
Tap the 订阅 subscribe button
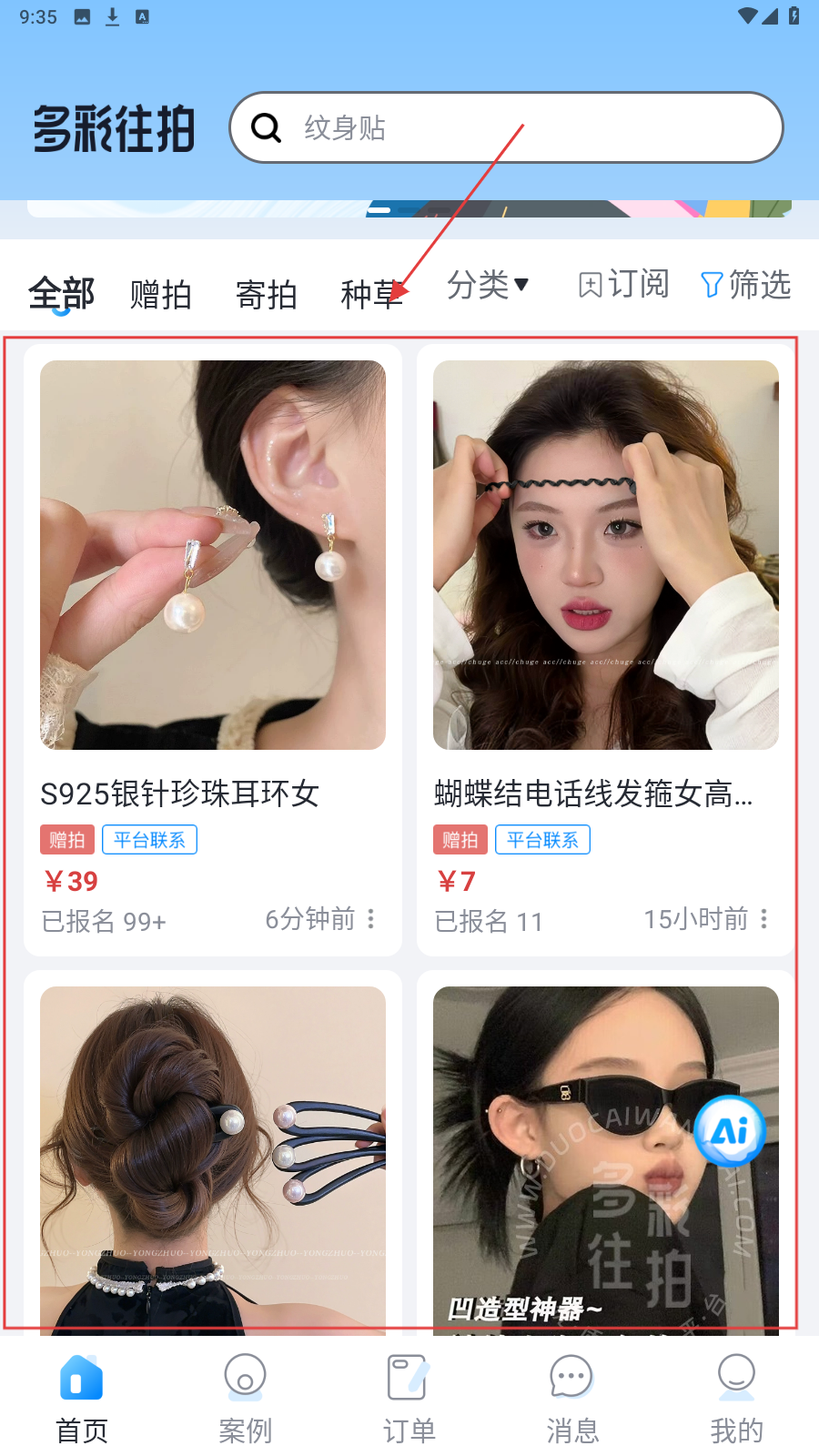tap(623, 285)
